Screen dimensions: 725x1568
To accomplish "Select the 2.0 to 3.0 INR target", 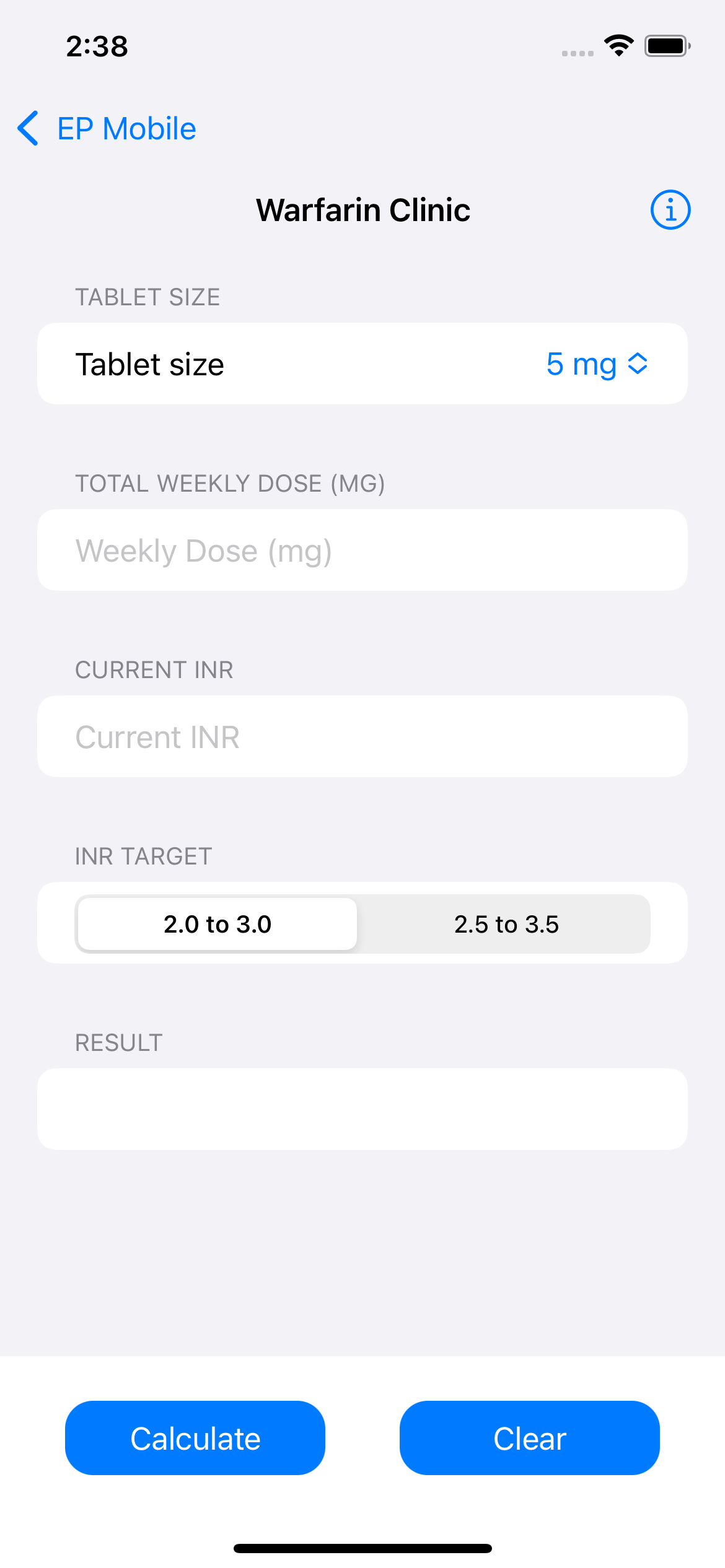I will [x=217, y=924].
